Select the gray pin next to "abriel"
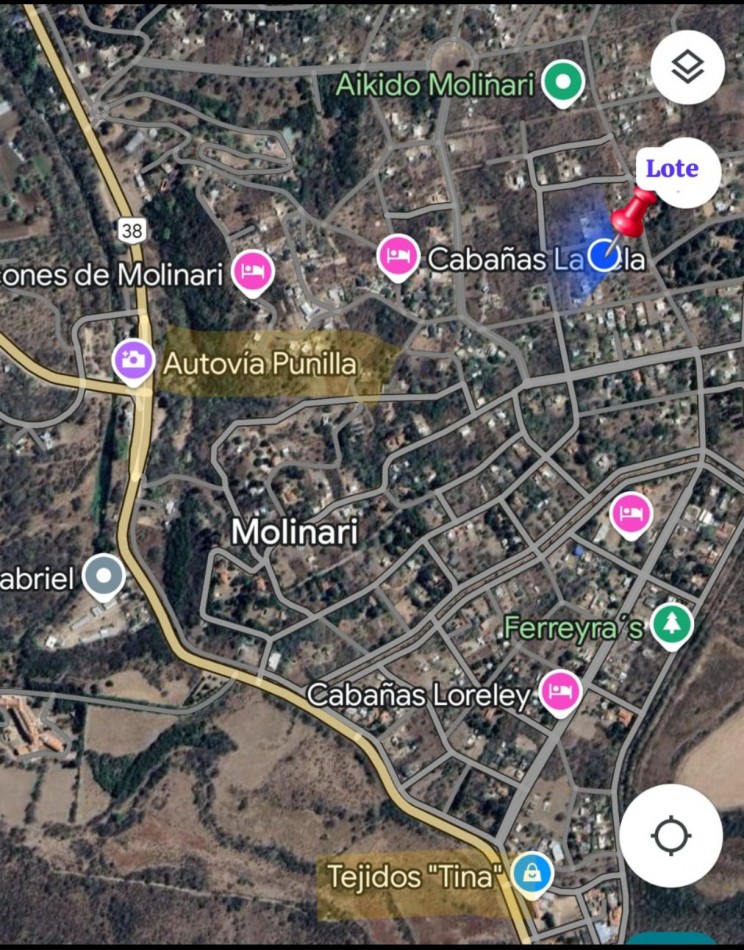The width and height of the screenshot is (744, 950). (x=103, y=576)
